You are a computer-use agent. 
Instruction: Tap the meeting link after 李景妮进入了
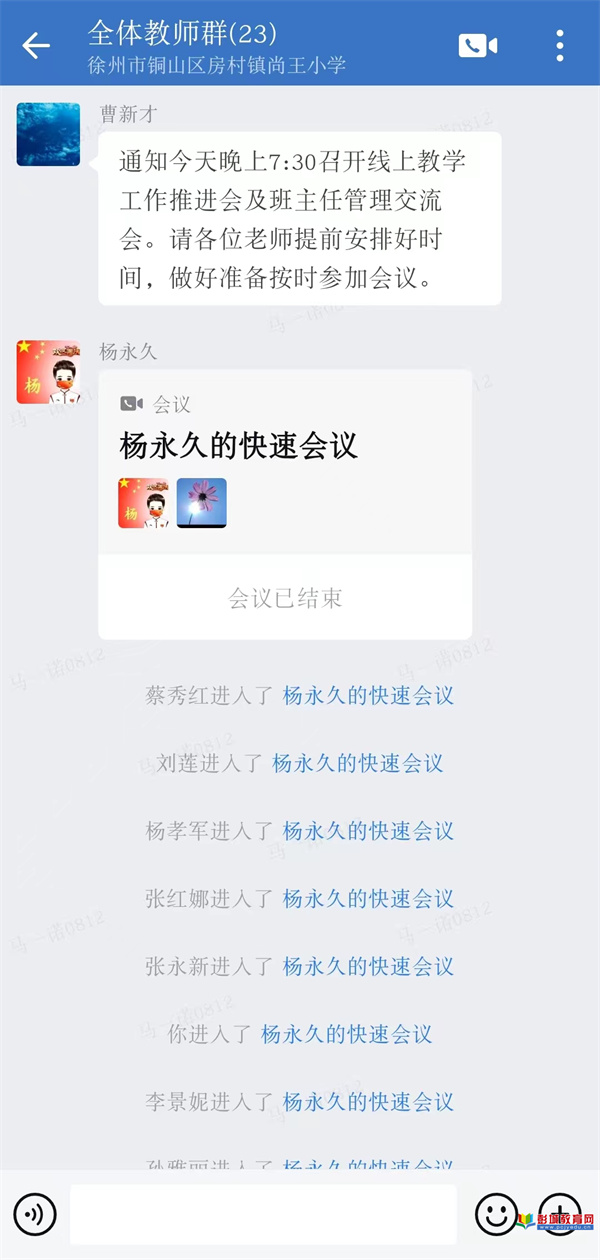368,1102
